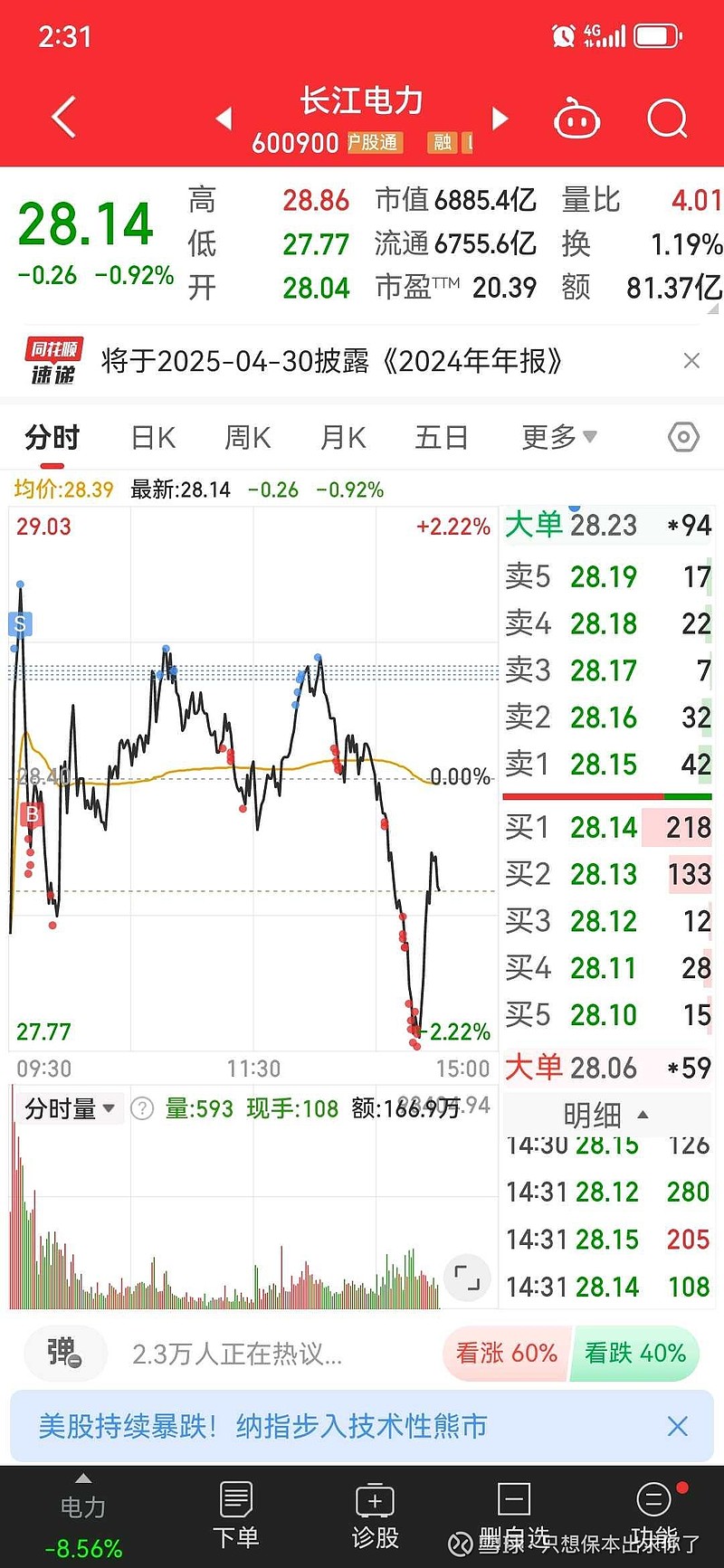Expand the 更多 chart options dropdown
The width and height of the screenshot is (724, 1568).
point(558,437)
